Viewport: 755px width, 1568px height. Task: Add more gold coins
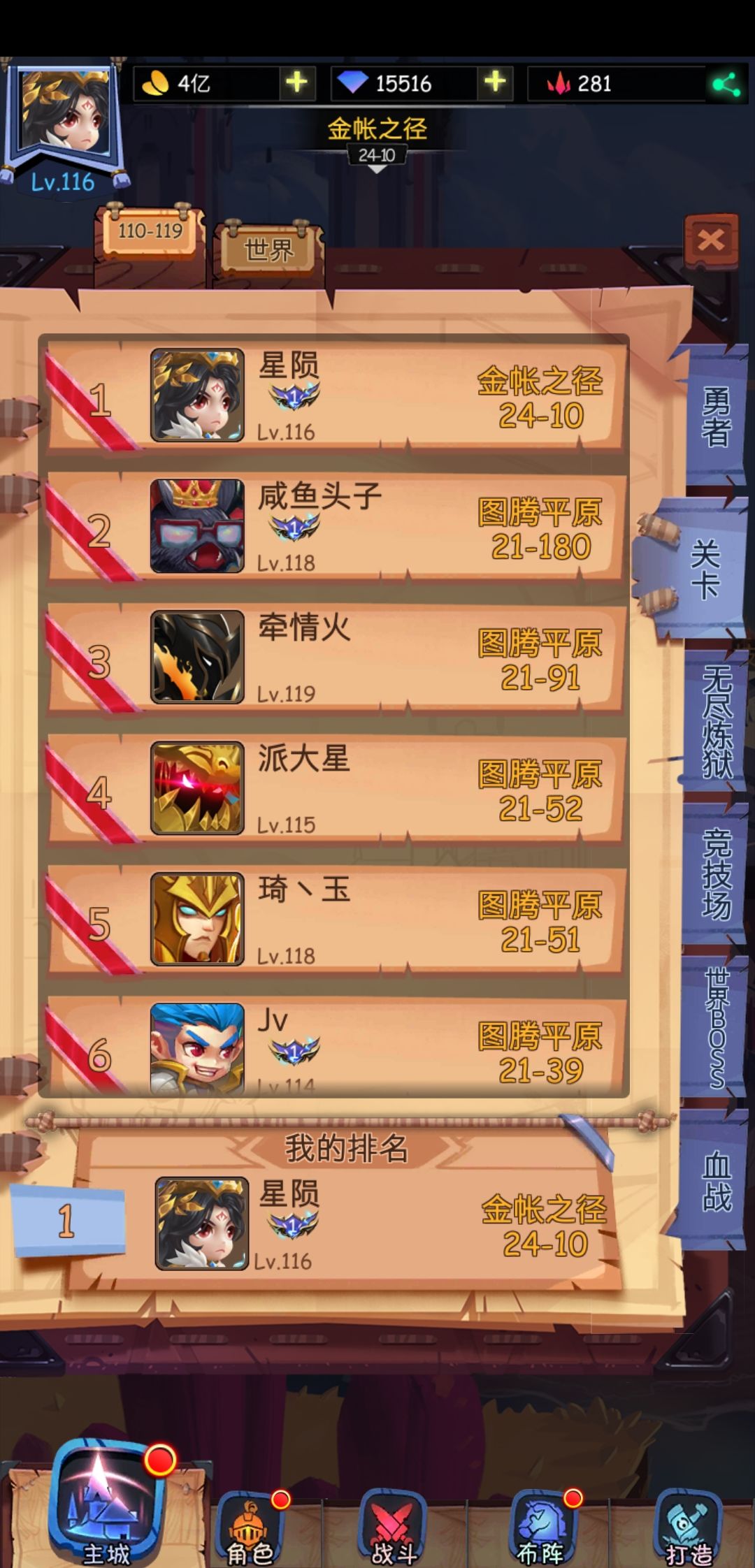pos(297,83)
